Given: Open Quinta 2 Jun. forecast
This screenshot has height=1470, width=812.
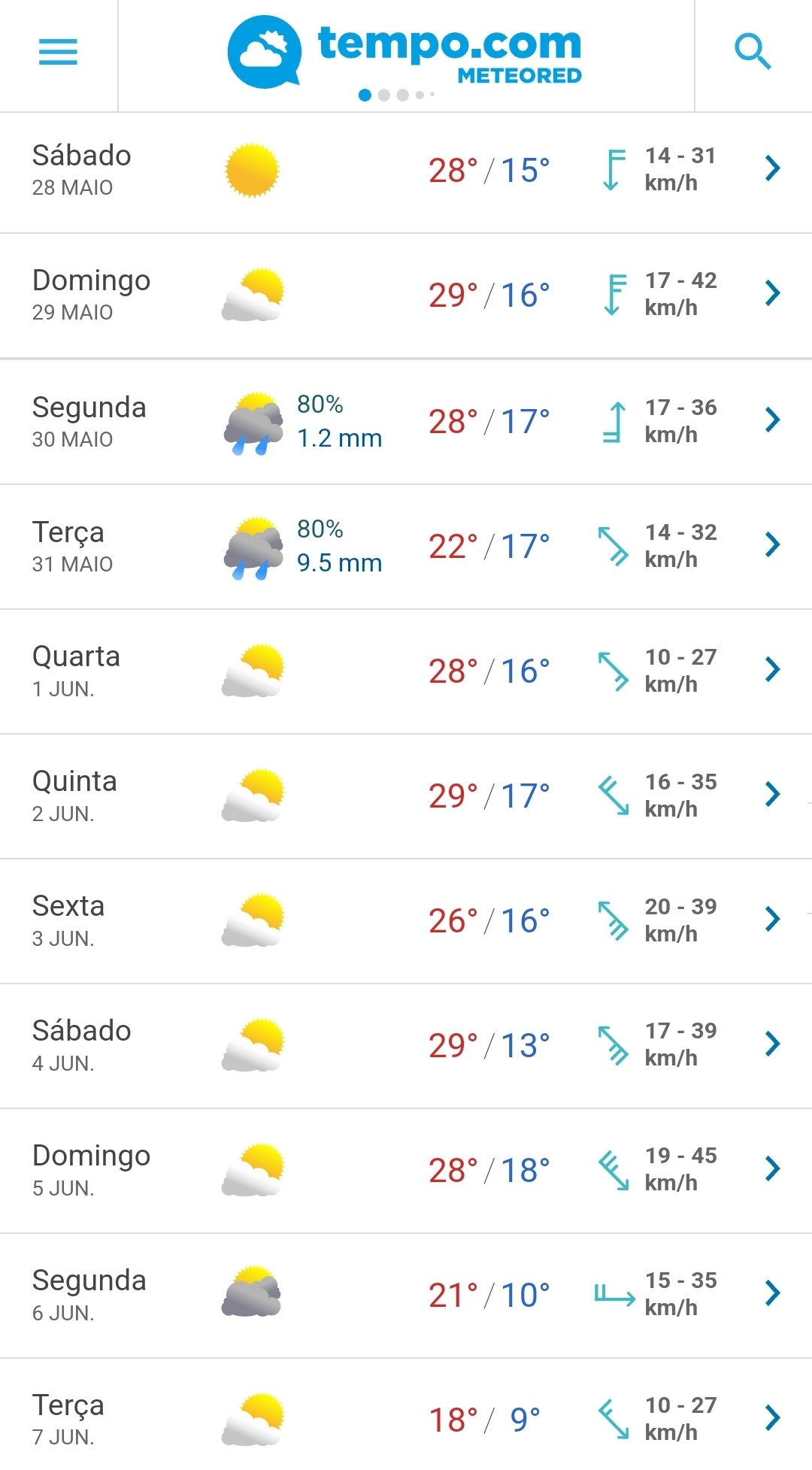Looking at the screenshot, I should [x=406, y=796].
